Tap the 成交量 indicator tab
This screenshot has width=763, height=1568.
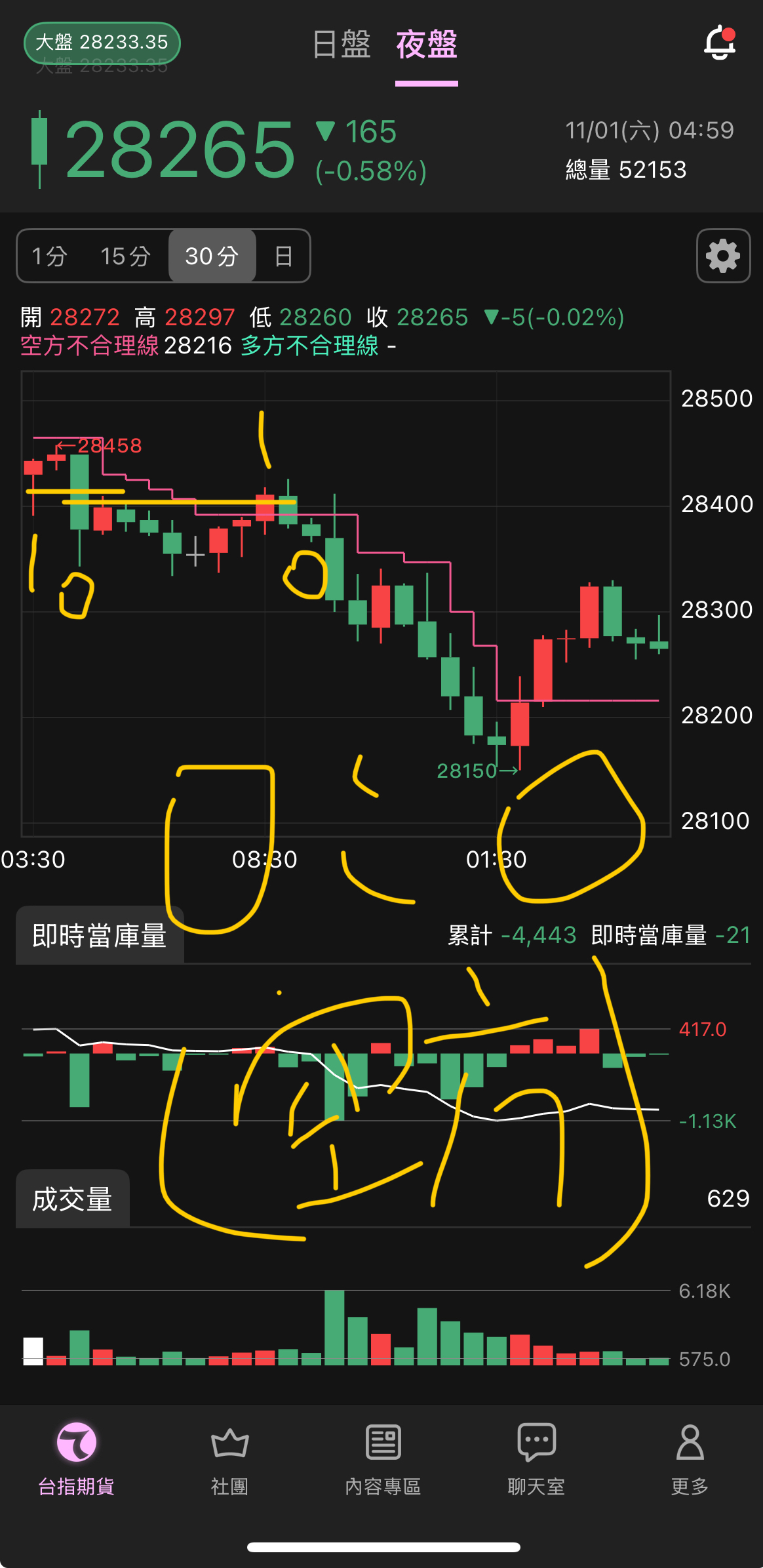[73, 1199]
